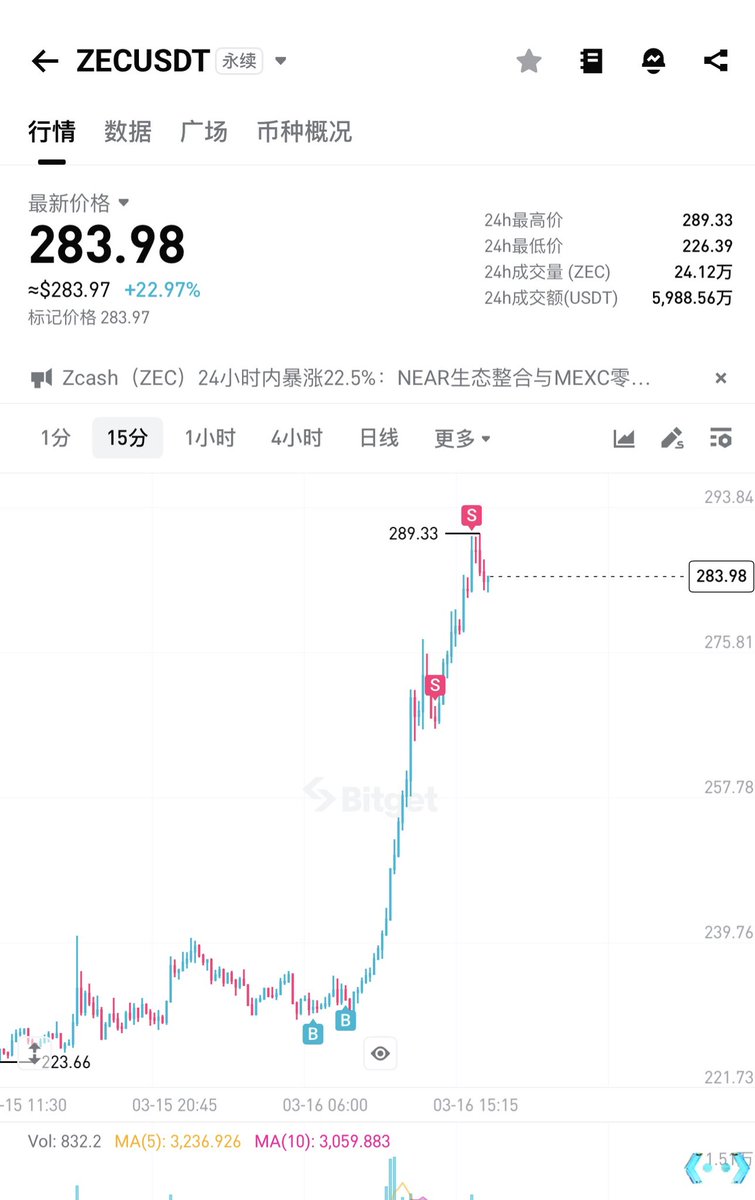Switch chart to 日线 interval
Screen dimensions: 755x1200
coord(379,438)
